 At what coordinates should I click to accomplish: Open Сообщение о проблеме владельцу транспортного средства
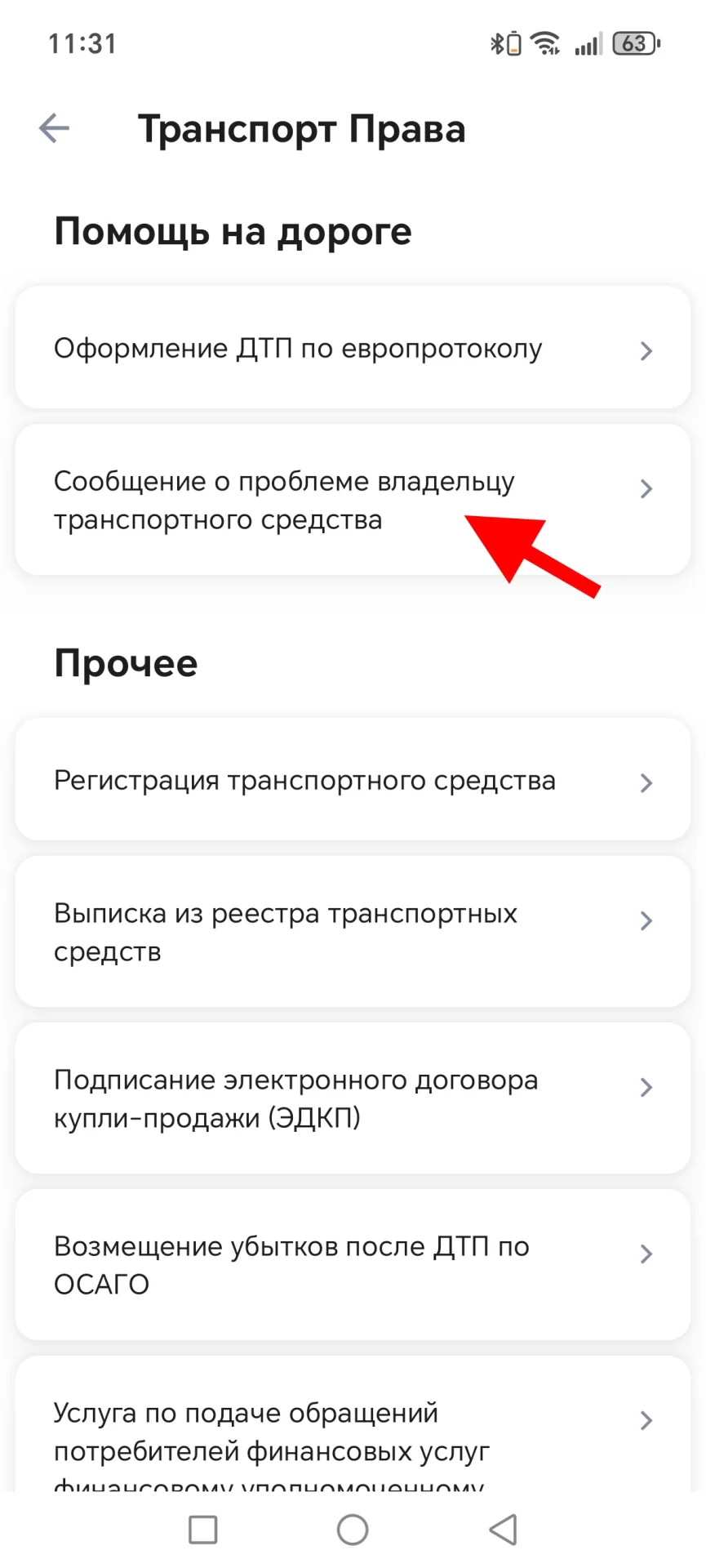click(x=353, y=500)
